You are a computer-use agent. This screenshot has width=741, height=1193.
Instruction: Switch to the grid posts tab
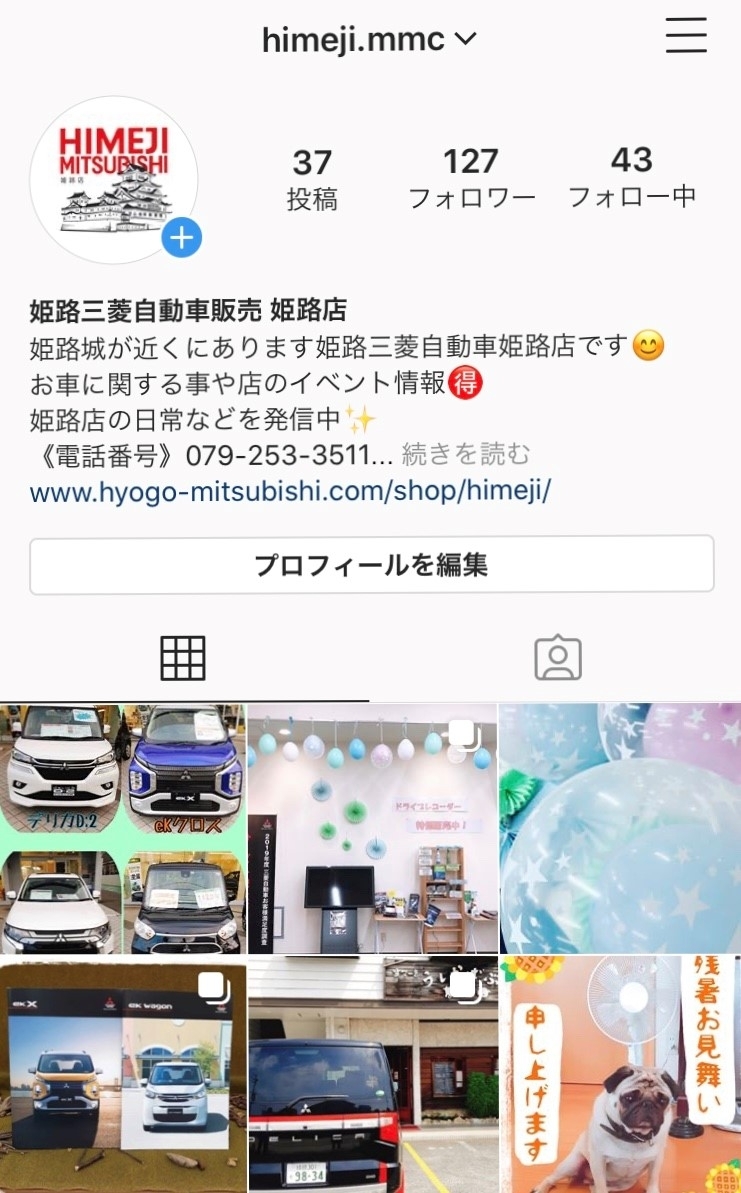(183, 658)
